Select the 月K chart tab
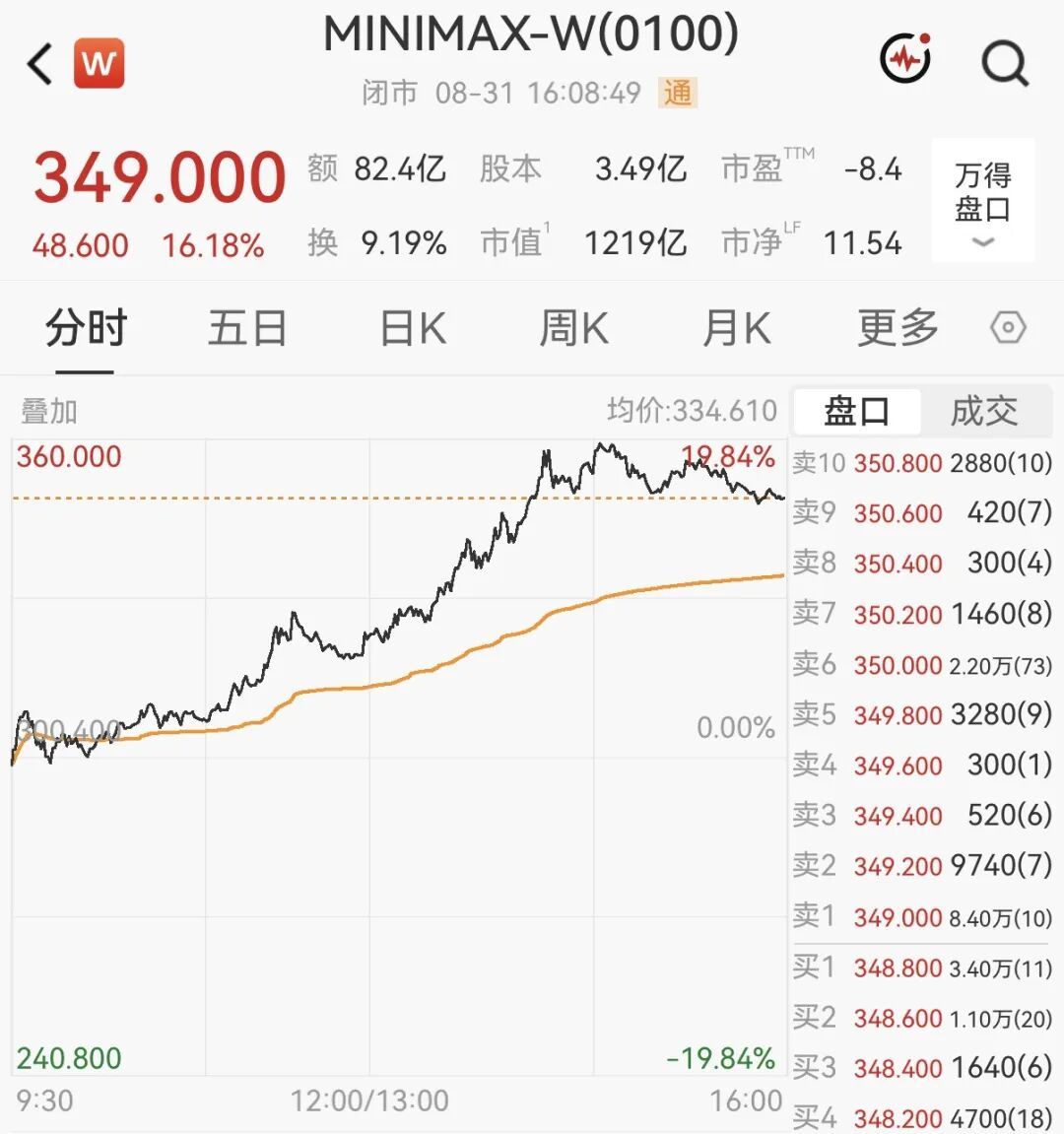 click(737, 328)
